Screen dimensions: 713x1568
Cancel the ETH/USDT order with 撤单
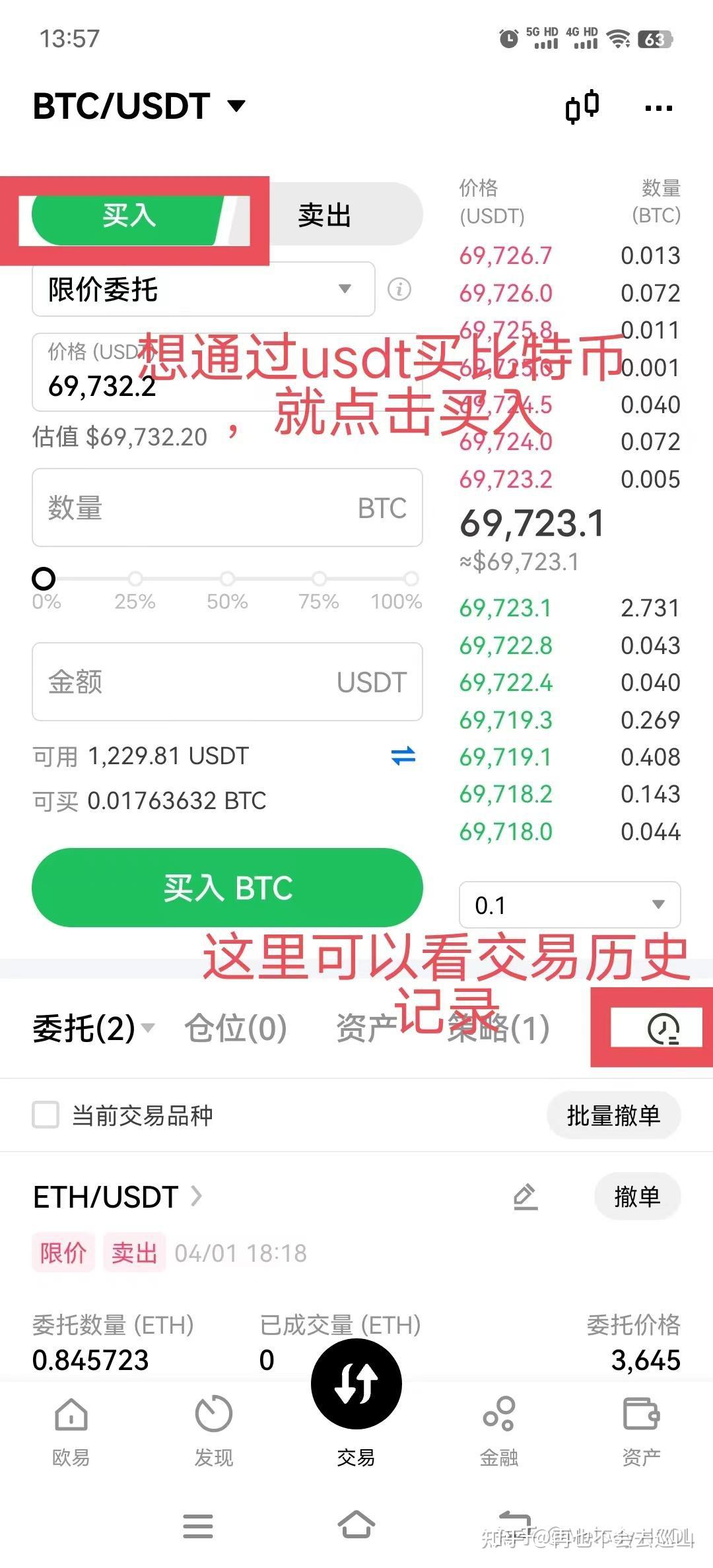pyautogui.click(x=636, y=1196)
